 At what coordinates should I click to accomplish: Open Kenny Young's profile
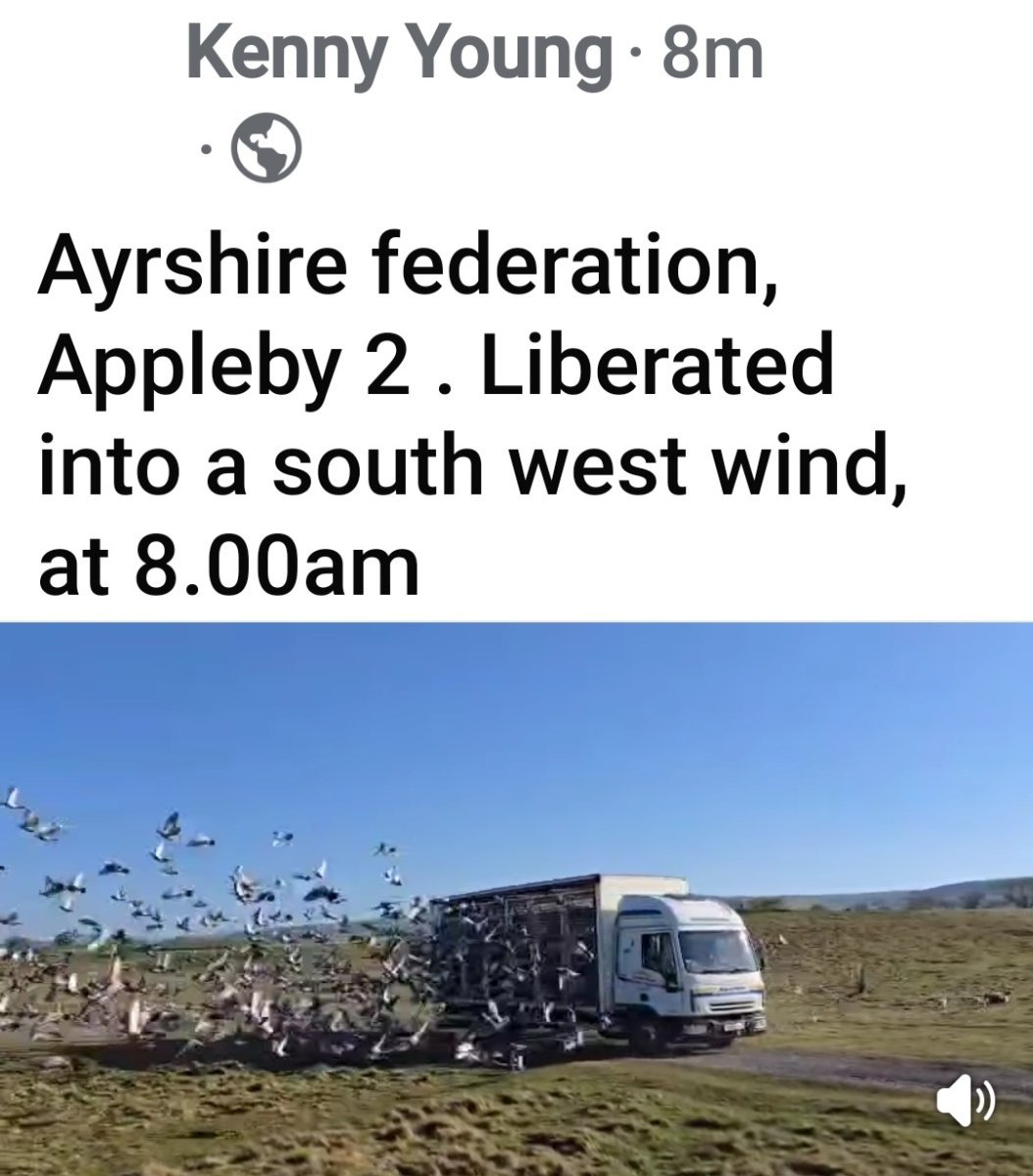coord(396,57)
